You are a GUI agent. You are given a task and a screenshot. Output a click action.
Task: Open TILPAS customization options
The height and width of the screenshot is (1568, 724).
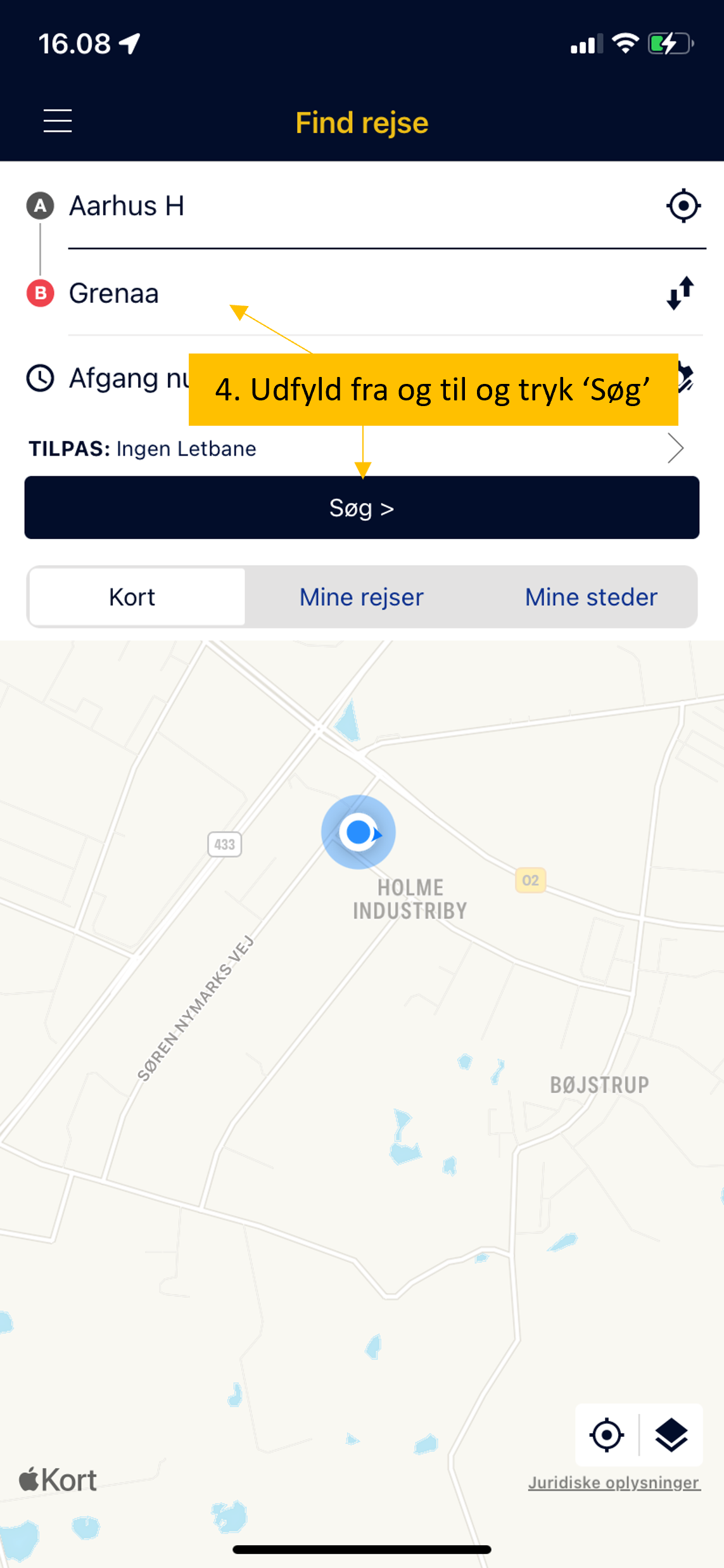pyautogui.click(x=355, y=449)
